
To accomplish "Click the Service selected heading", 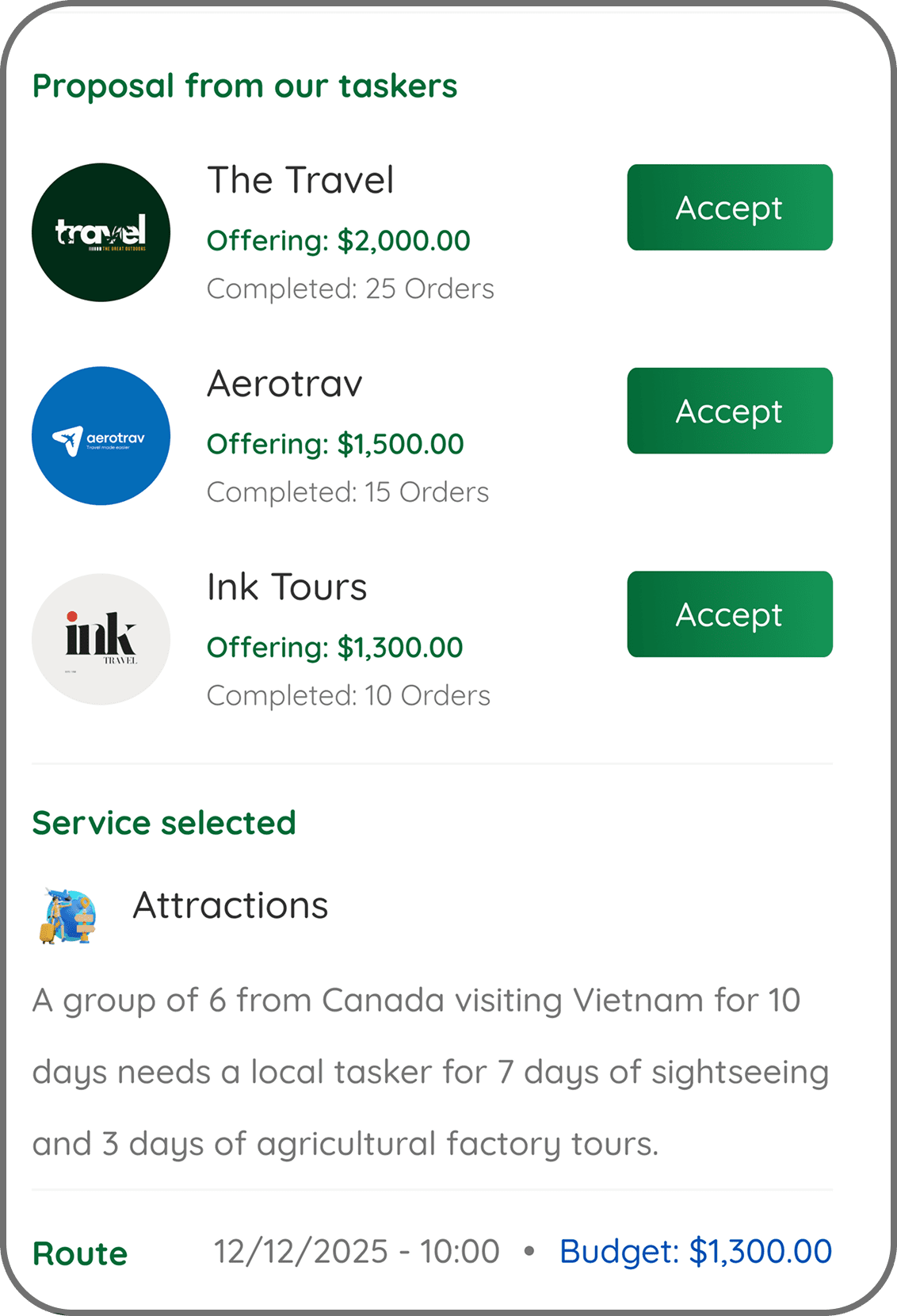I will [163, 822].
